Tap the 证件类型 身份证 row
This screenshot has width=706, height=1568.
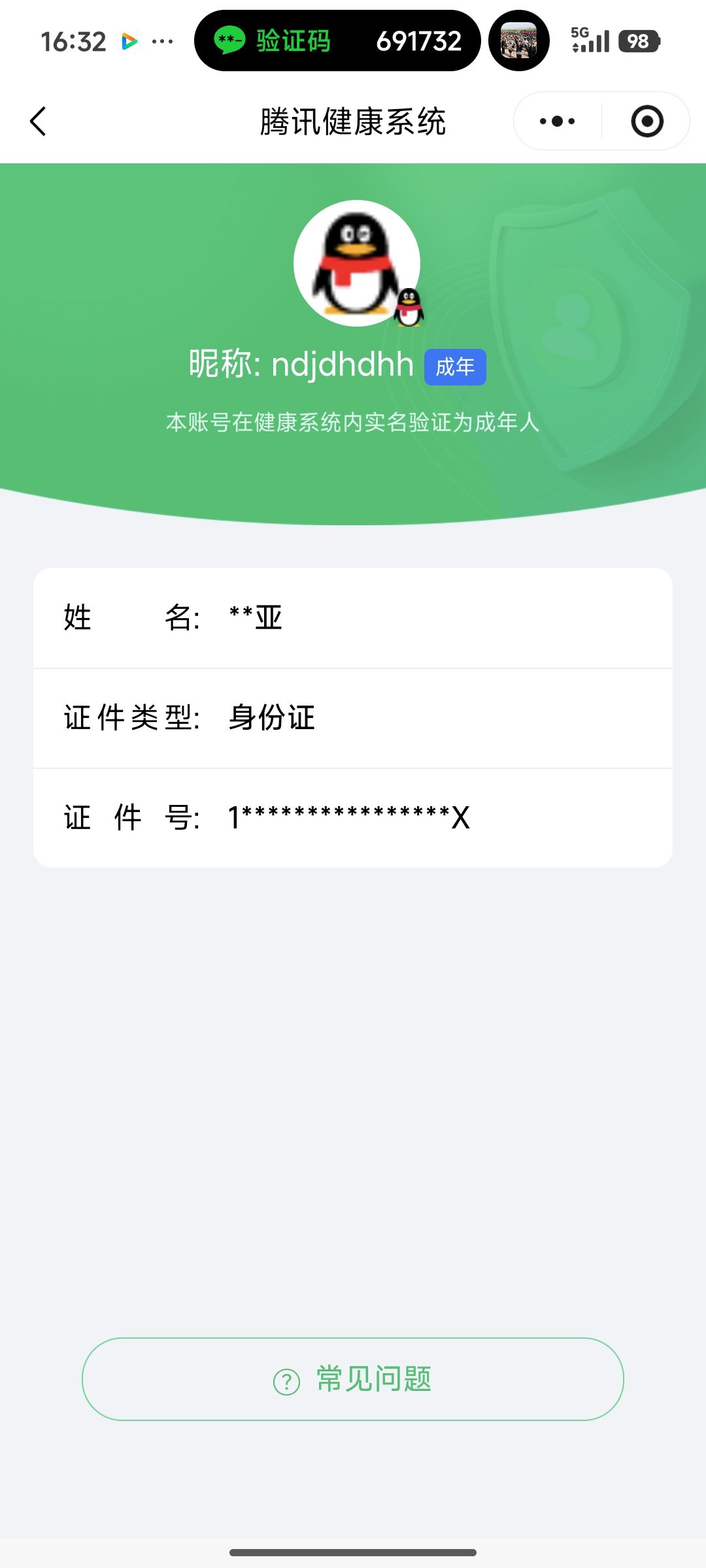point(353,717)
